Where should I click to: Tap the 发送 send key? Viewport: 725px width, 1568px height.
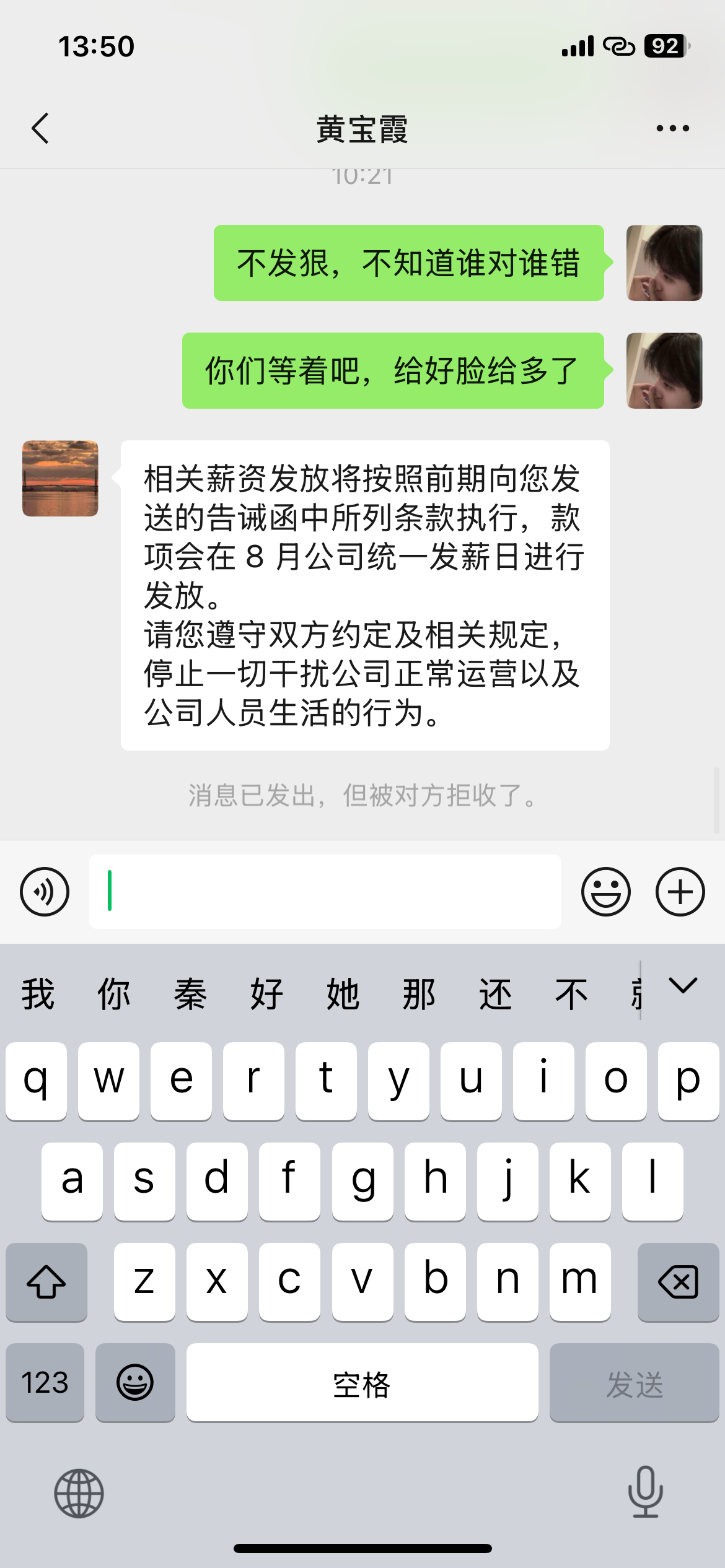click(634, 1382)
